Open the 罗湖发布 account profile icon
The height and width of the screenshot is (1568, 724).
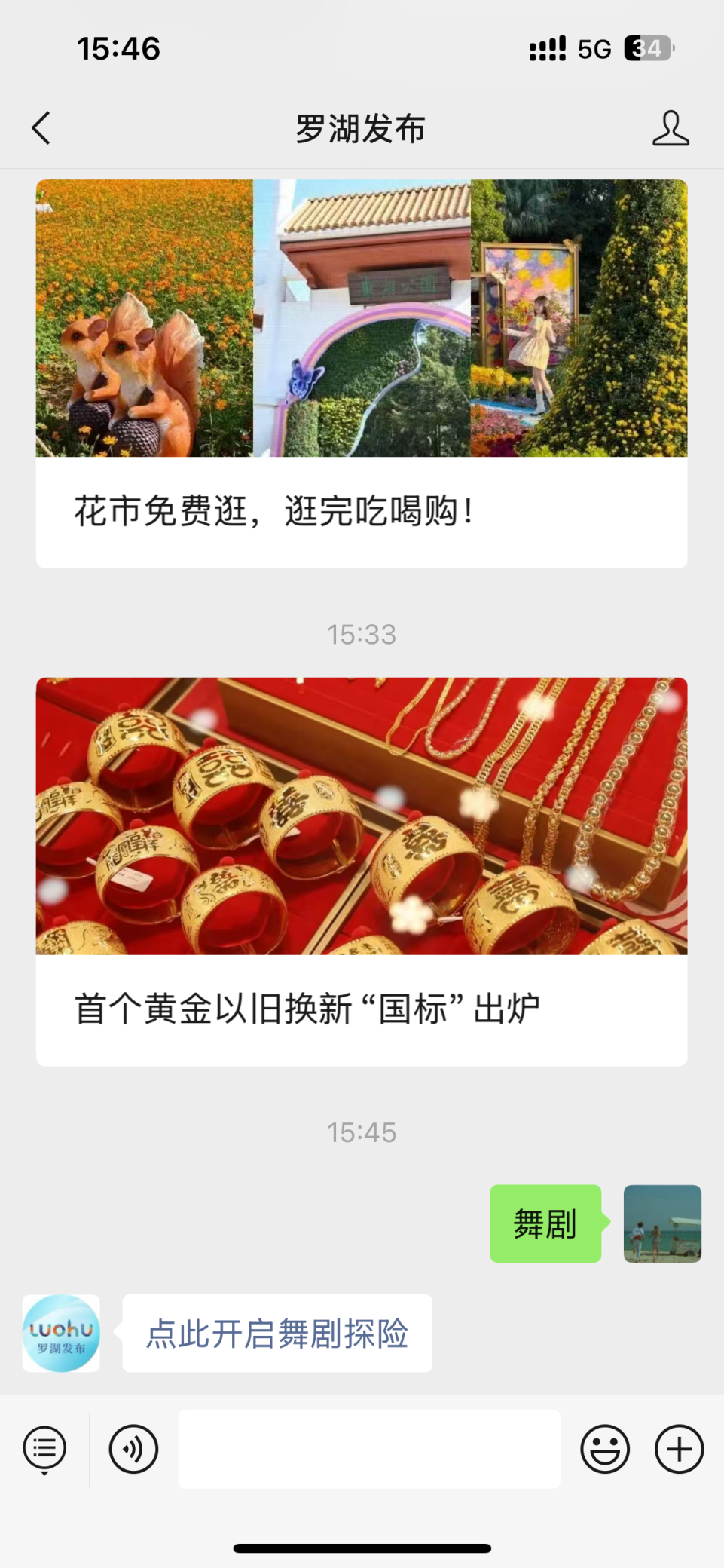pos(670,128)
